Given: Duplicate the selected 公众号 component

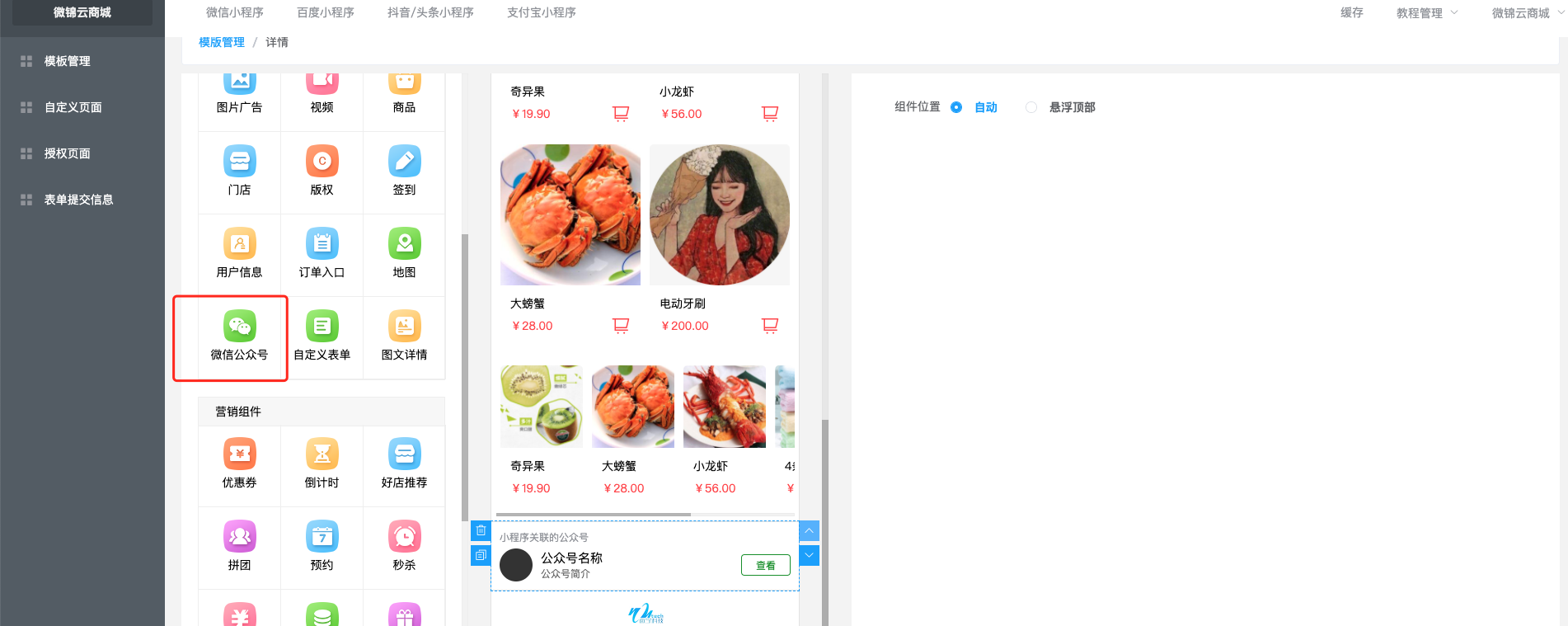Looking at the screenshot, I should pos(481,555).
